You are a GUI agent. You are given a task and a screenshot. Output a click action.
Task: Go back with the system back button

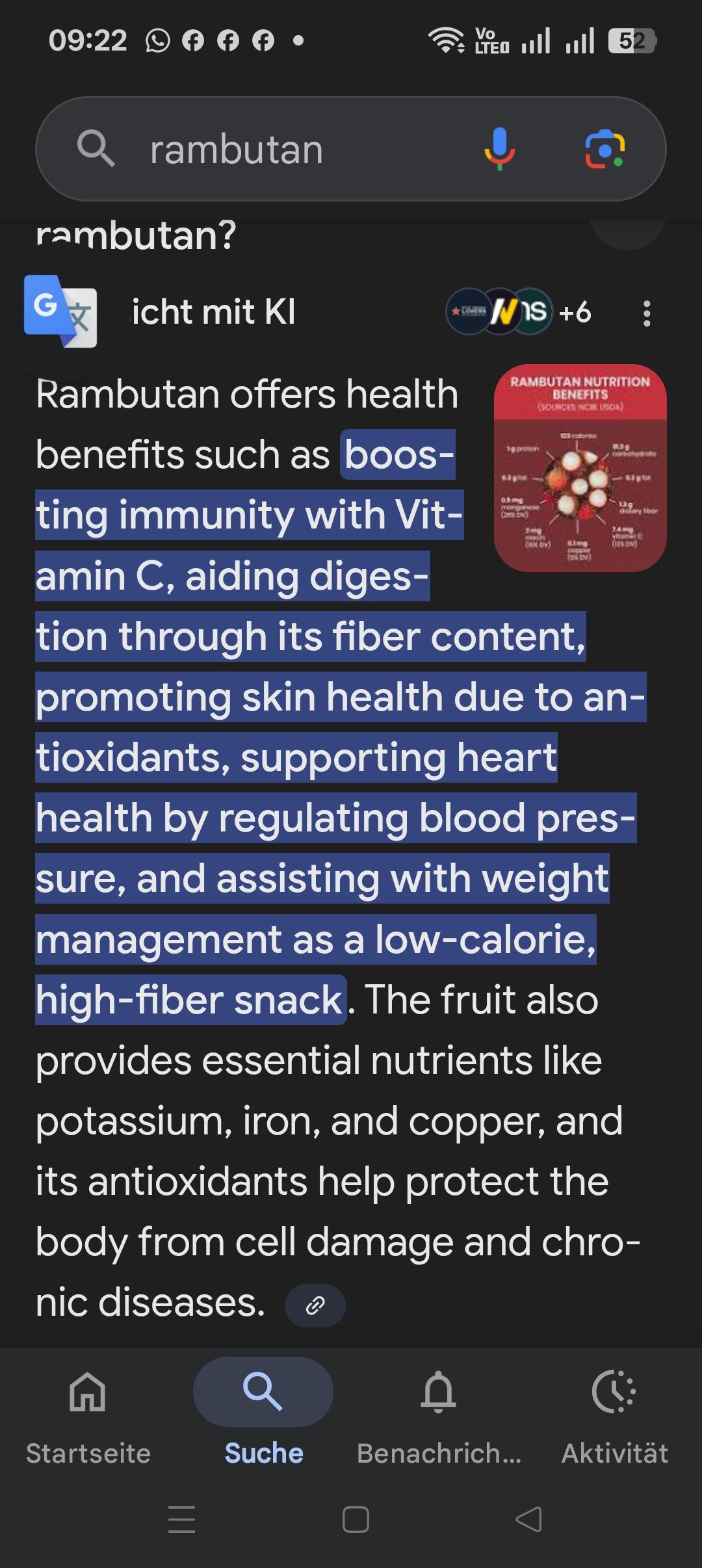coord(529,1519)
